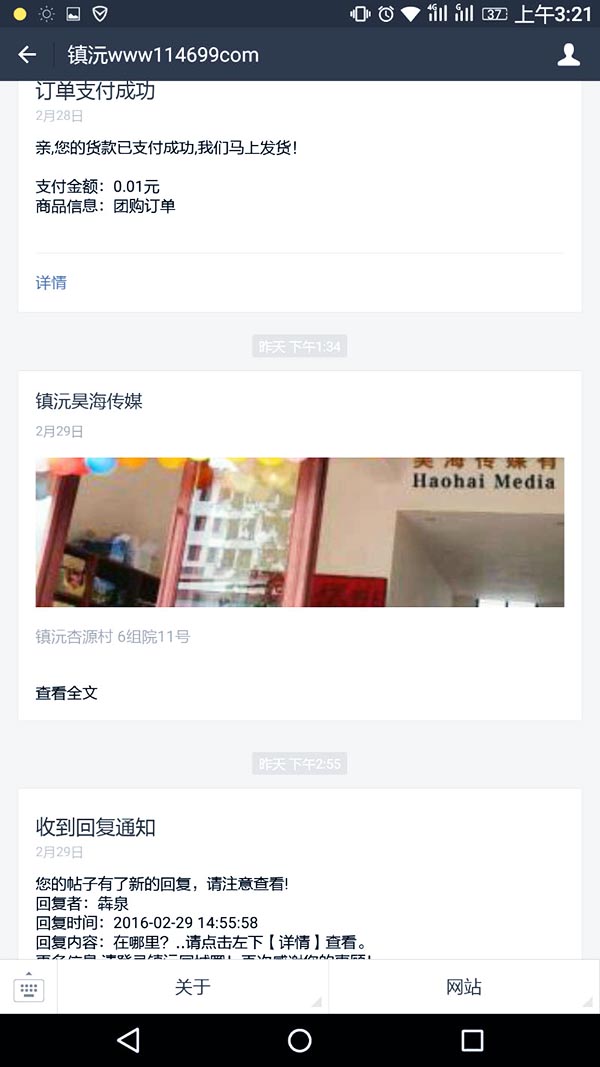Viewport: 600px width, 1067px height.
Task: Go back using the top arrow
Action: coord(27,54)
